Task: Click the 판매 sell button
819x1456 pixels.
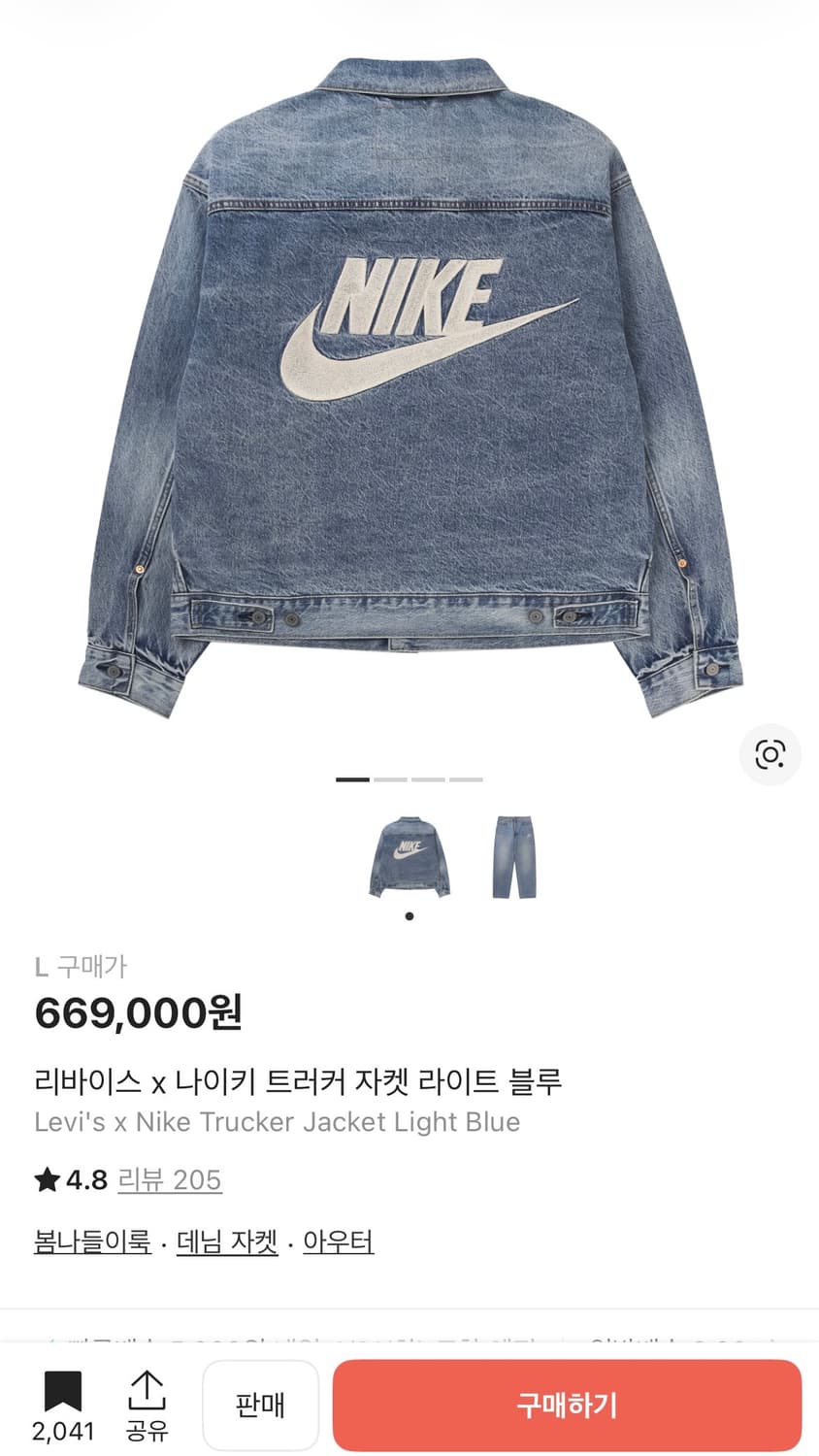Action: pyautogui.click(x=259, y=1405)
